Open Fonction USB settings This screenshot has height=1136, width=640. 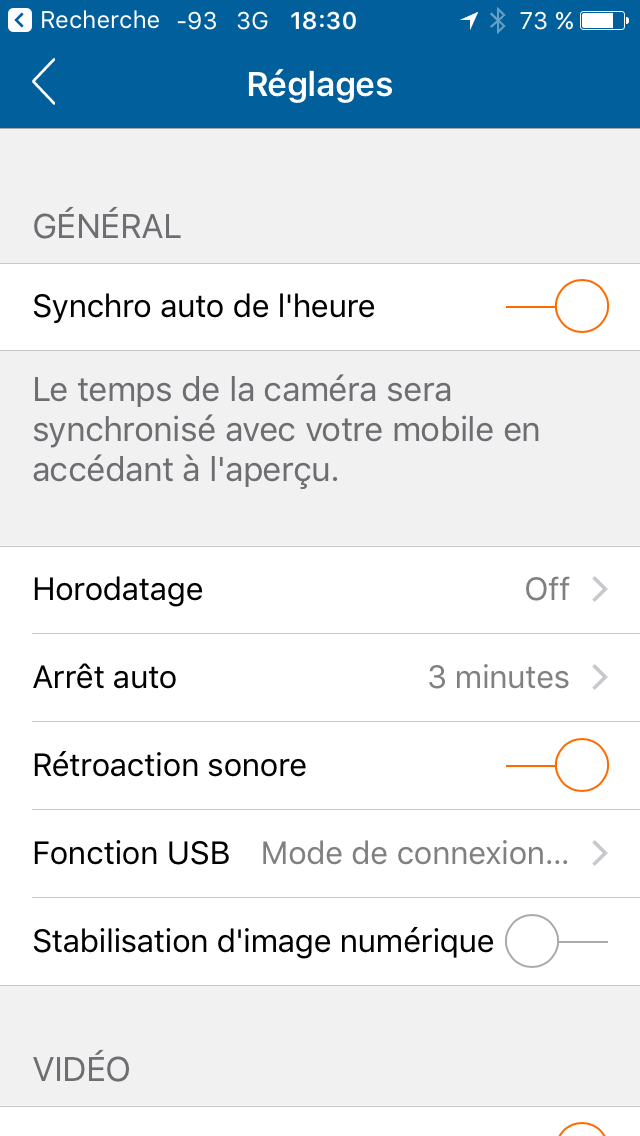click(320, 853)
